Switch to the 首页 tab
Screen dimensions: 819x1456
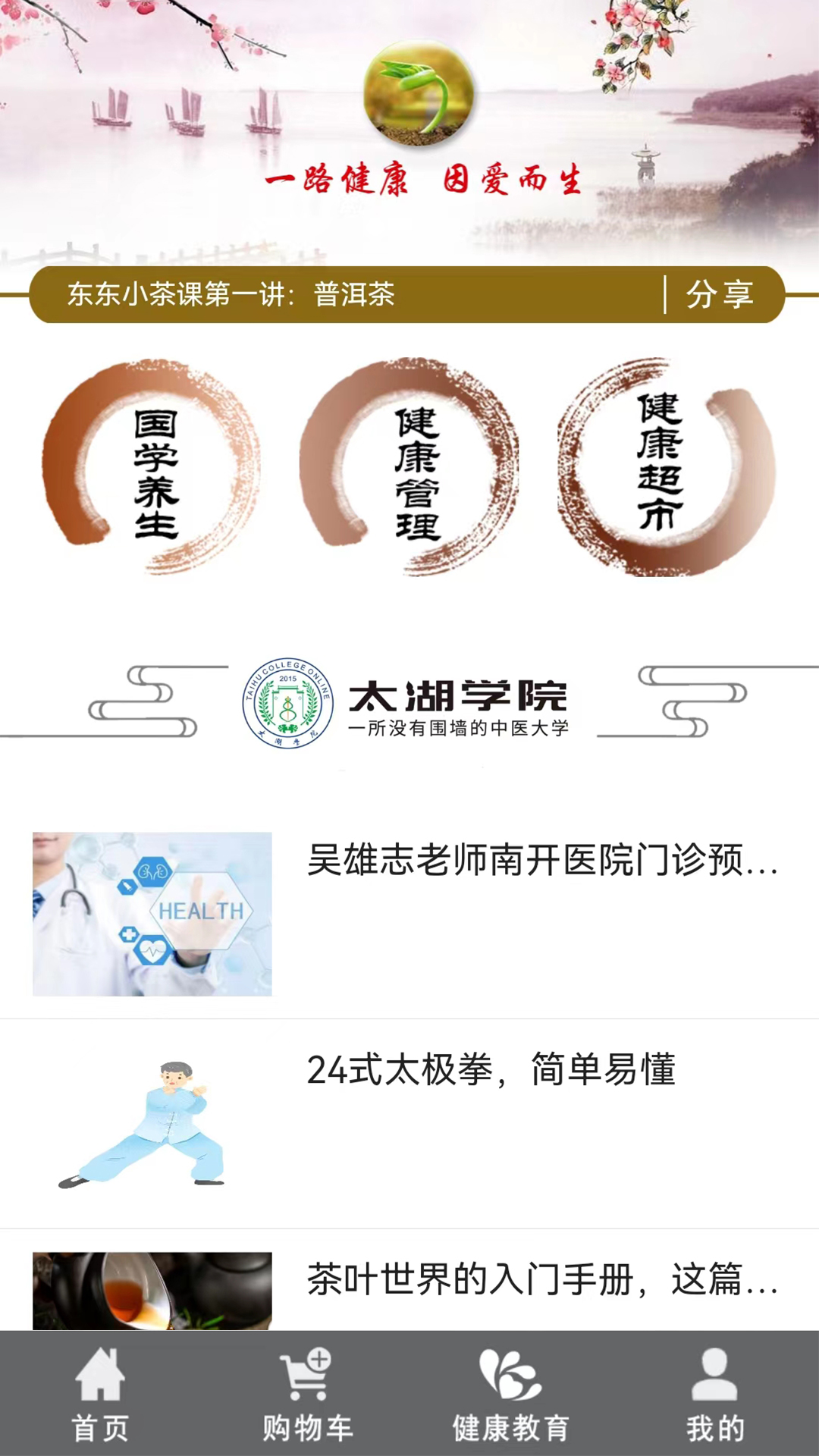[x=100, y=1395]
